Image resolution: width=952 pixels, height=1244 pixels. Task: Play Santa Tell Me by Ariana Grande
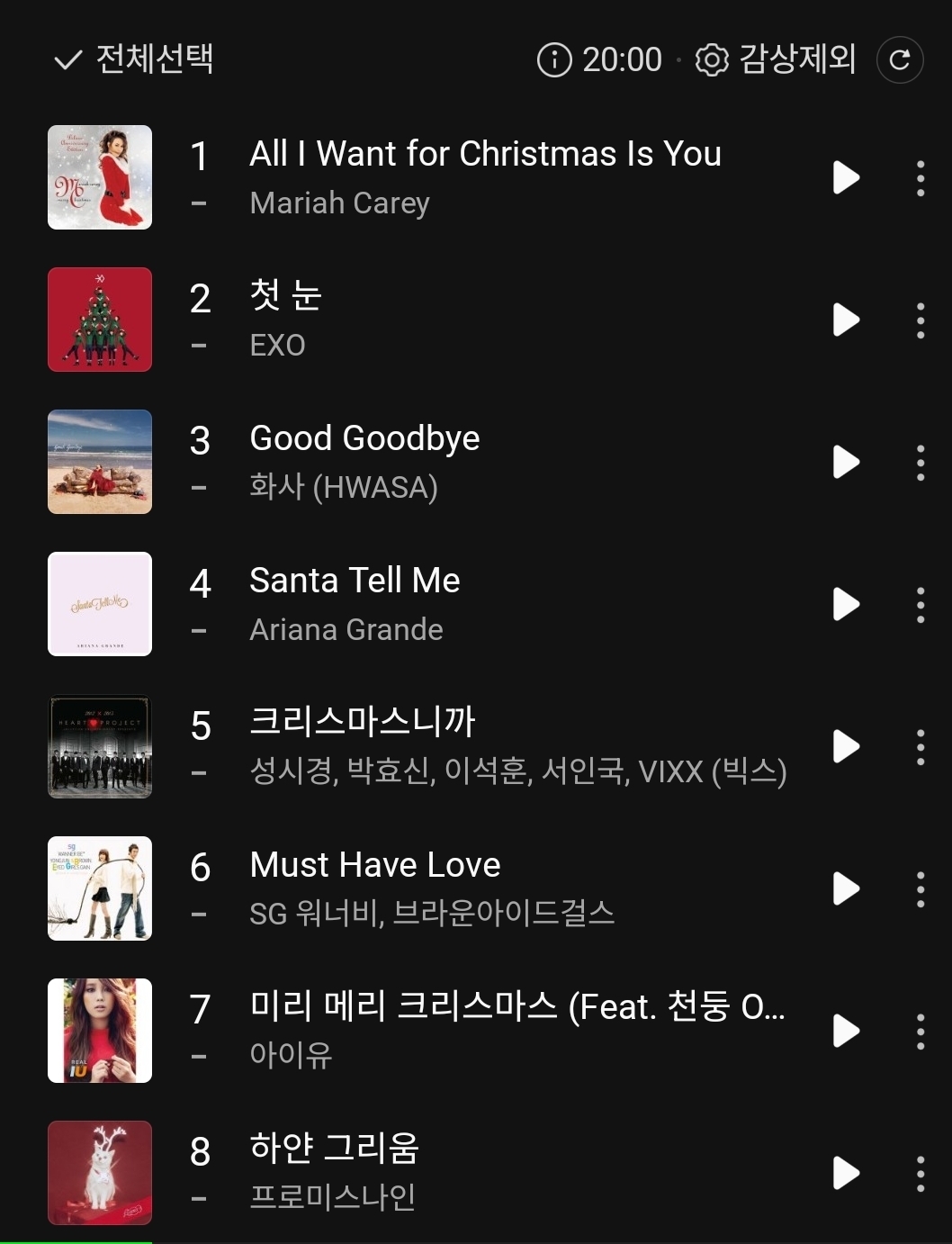844,605
